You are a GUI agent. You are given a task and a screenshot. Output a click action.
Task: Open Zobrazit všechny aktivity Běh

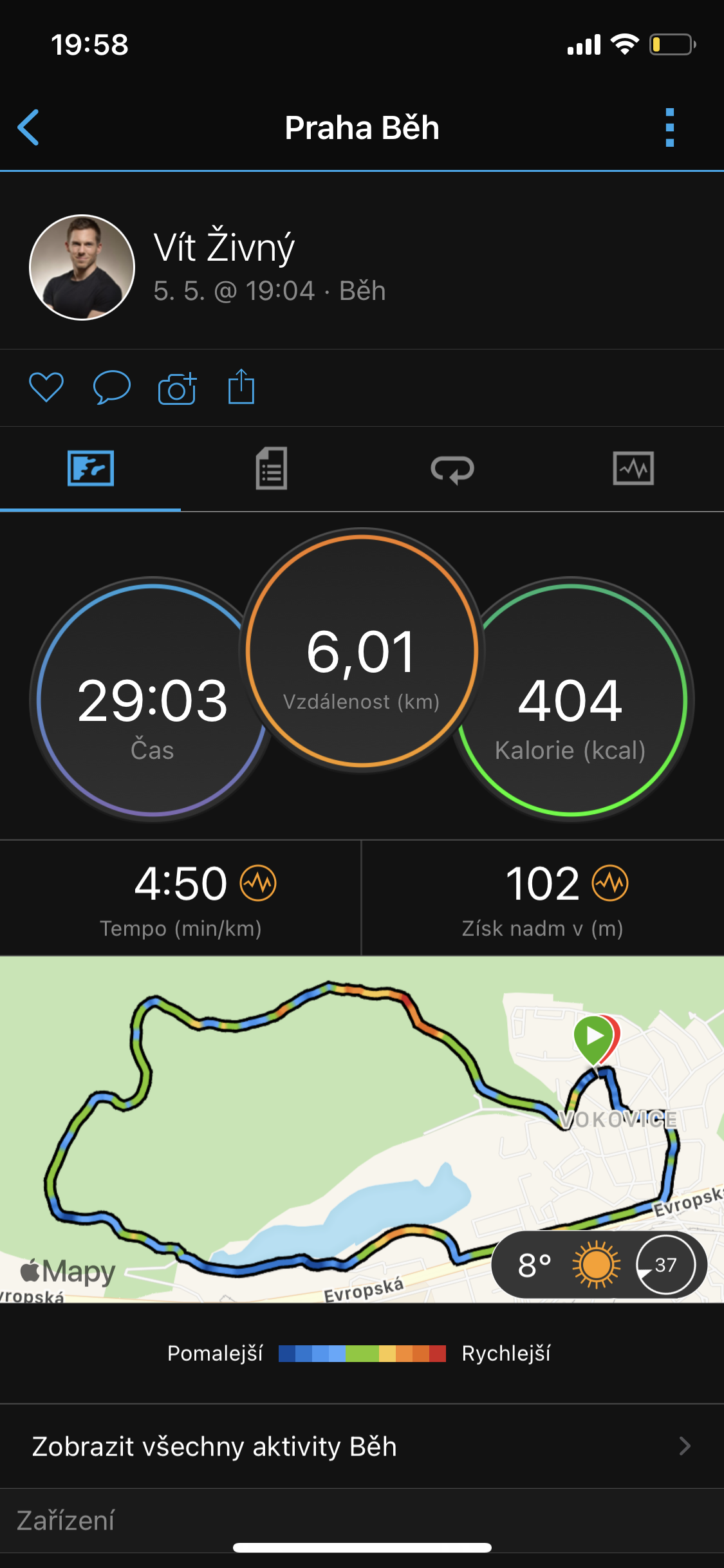pos(362,1446)
